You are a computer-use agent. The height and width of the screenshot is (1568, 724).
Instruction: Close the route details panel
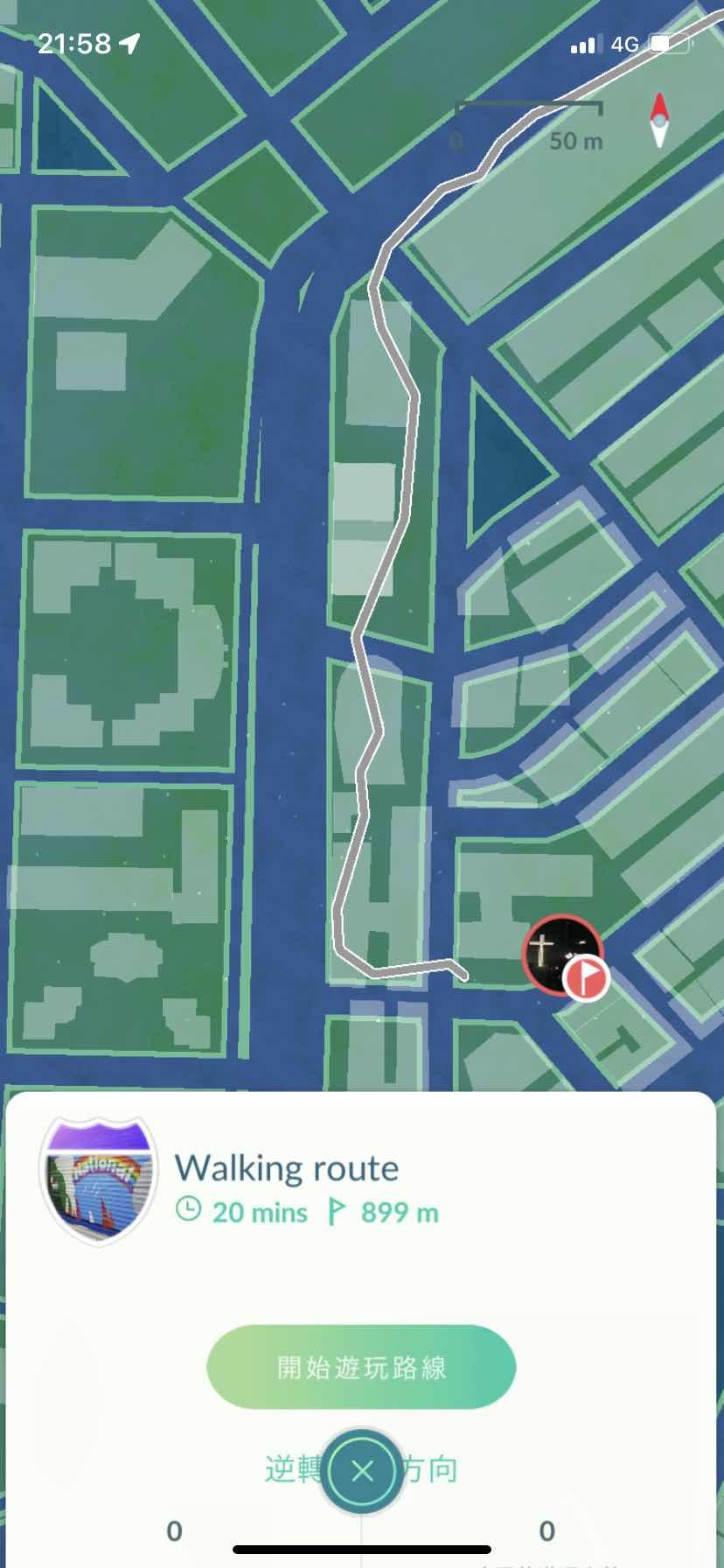[362, 1471]
